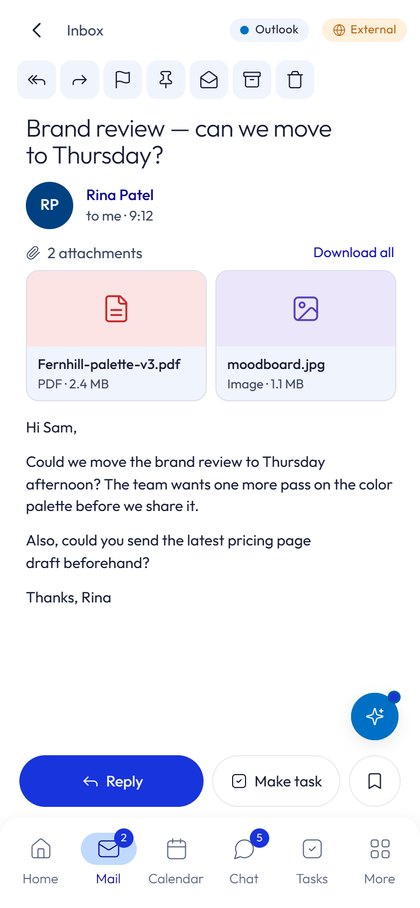Switch to the Home tab
Image resolution: width=420 pixels, height=908 pixels.
(41, 860)
